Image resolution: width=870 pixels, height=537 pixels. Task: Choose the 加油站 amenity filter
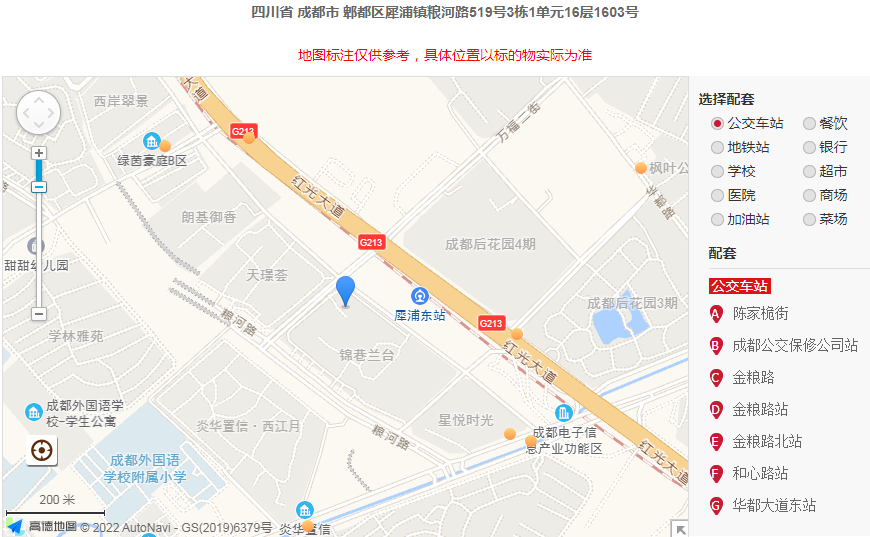[717, 220]
